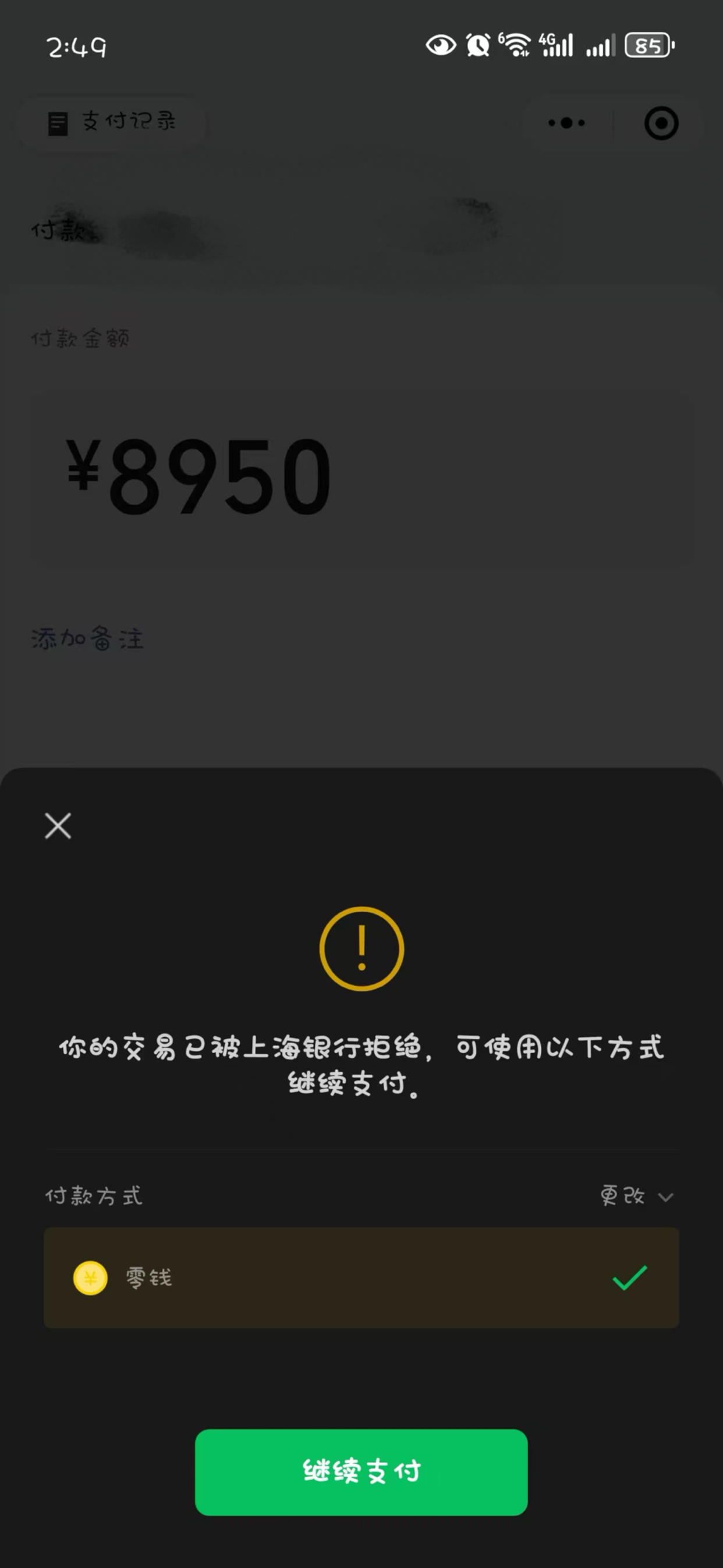
Task: Close mini program via circle icon
Action: click(x=661, y=123)
